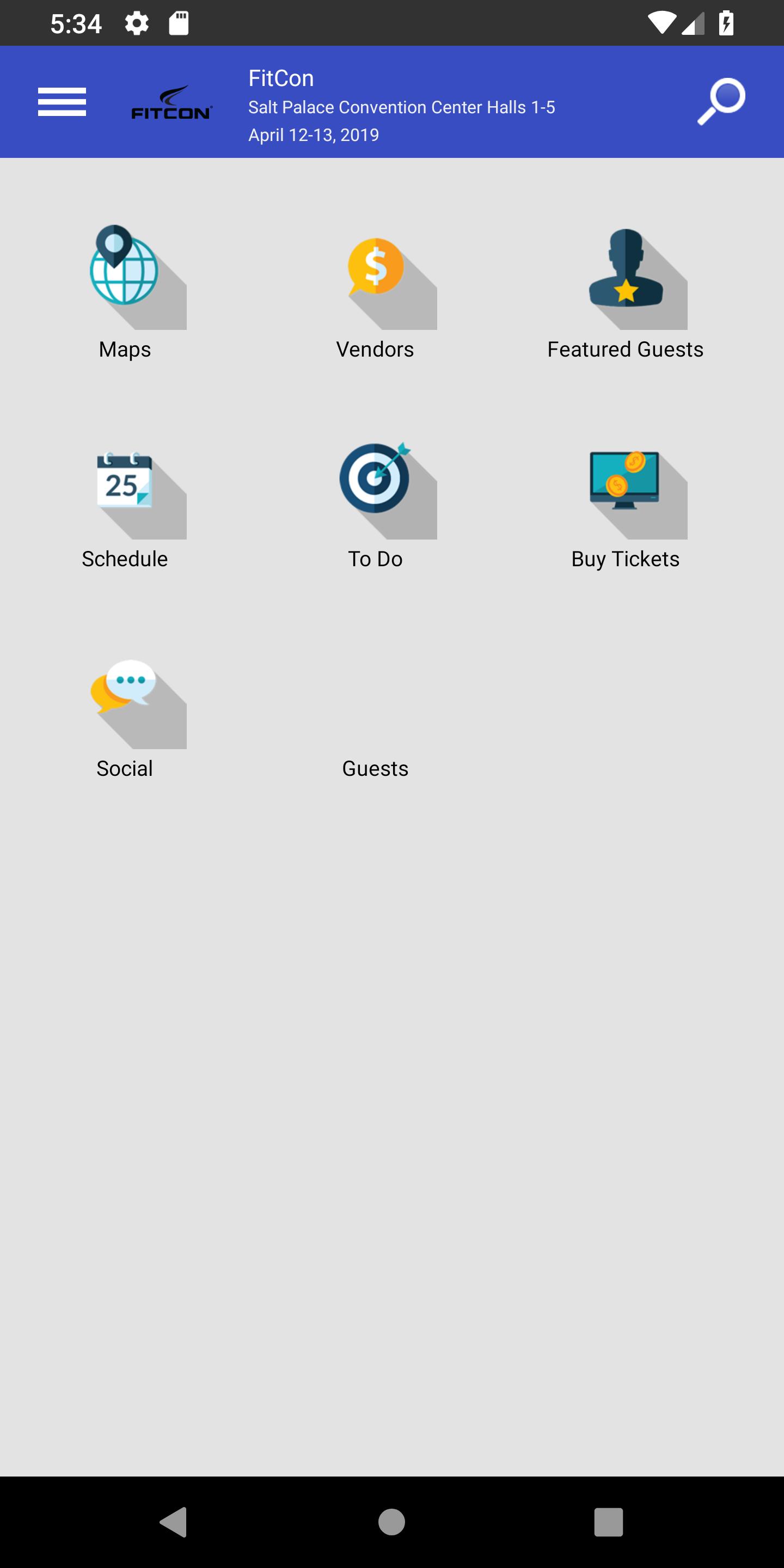Open the Social feed
Image resolution: width=784 pixels, height=1568 pixels.
(x=125, y=711)
